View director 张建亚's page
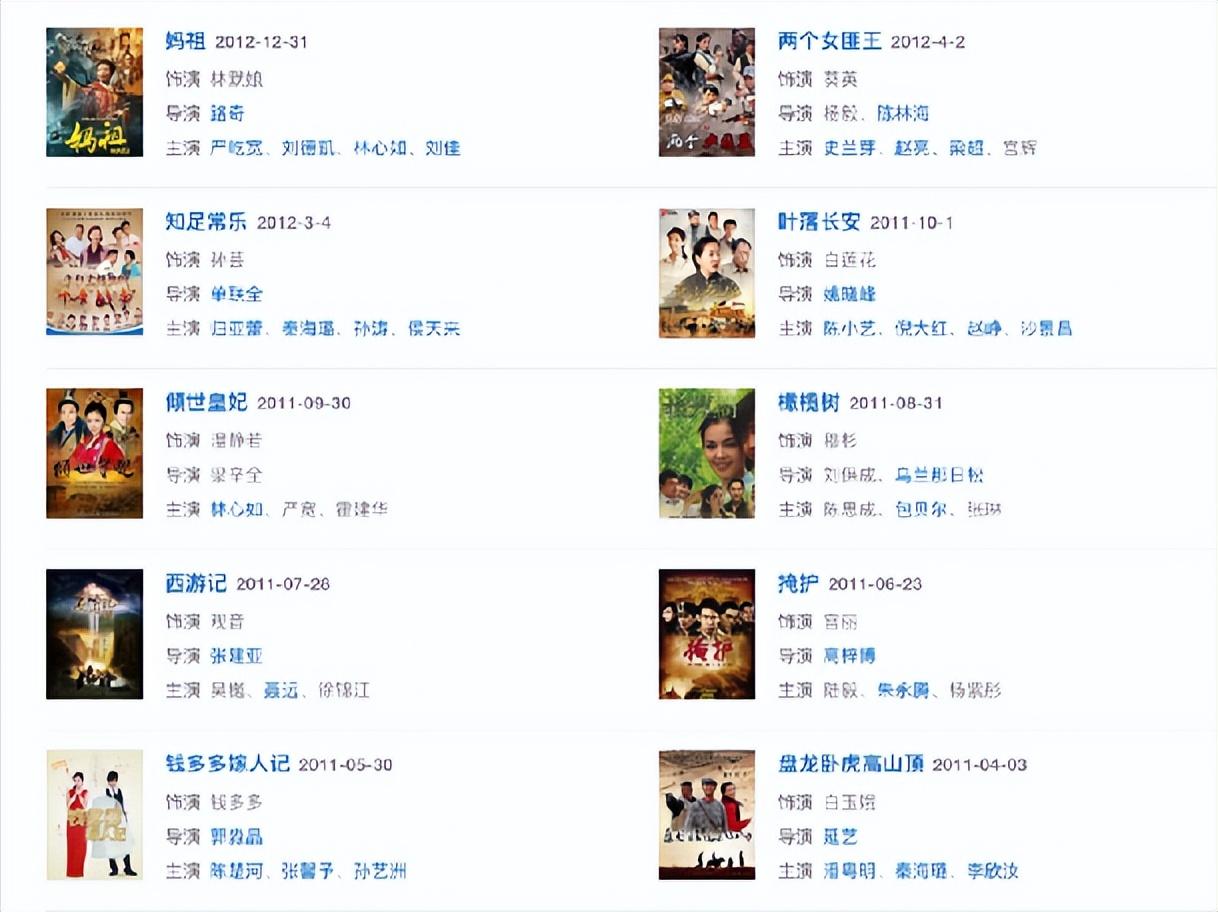1218x912 pixels. 236,656
